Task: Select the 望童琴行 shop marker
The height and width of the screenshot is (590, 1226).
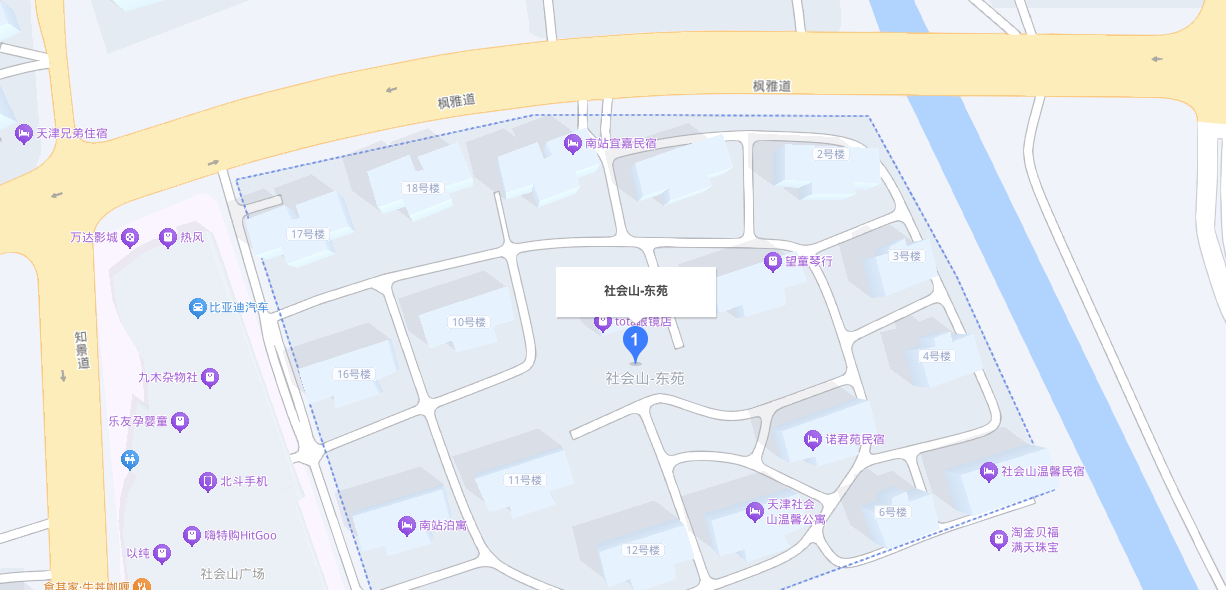Action: pos(772,262)
